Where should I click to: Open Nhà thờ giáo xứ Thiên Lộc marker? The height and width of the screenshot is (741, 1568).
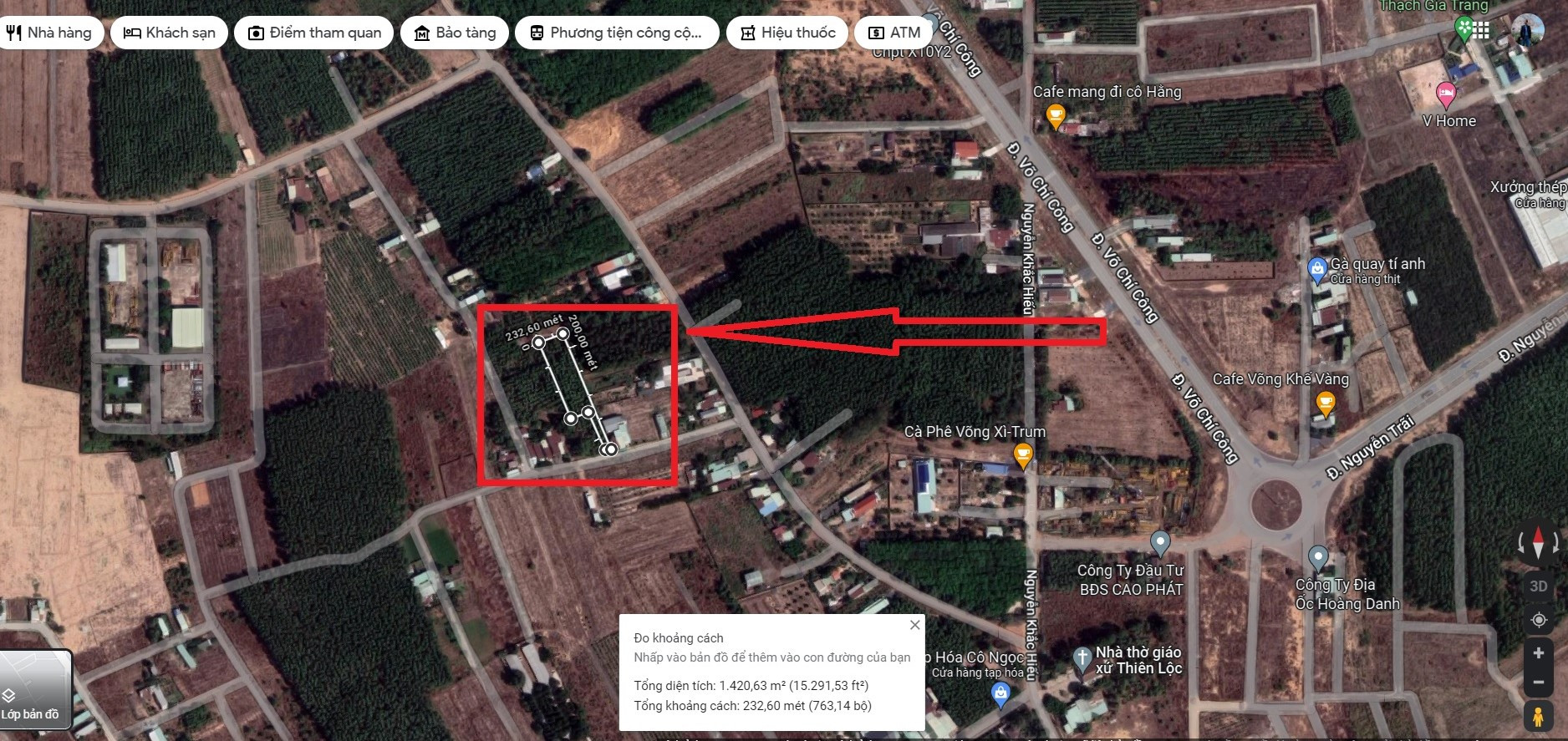point(1082,659)
